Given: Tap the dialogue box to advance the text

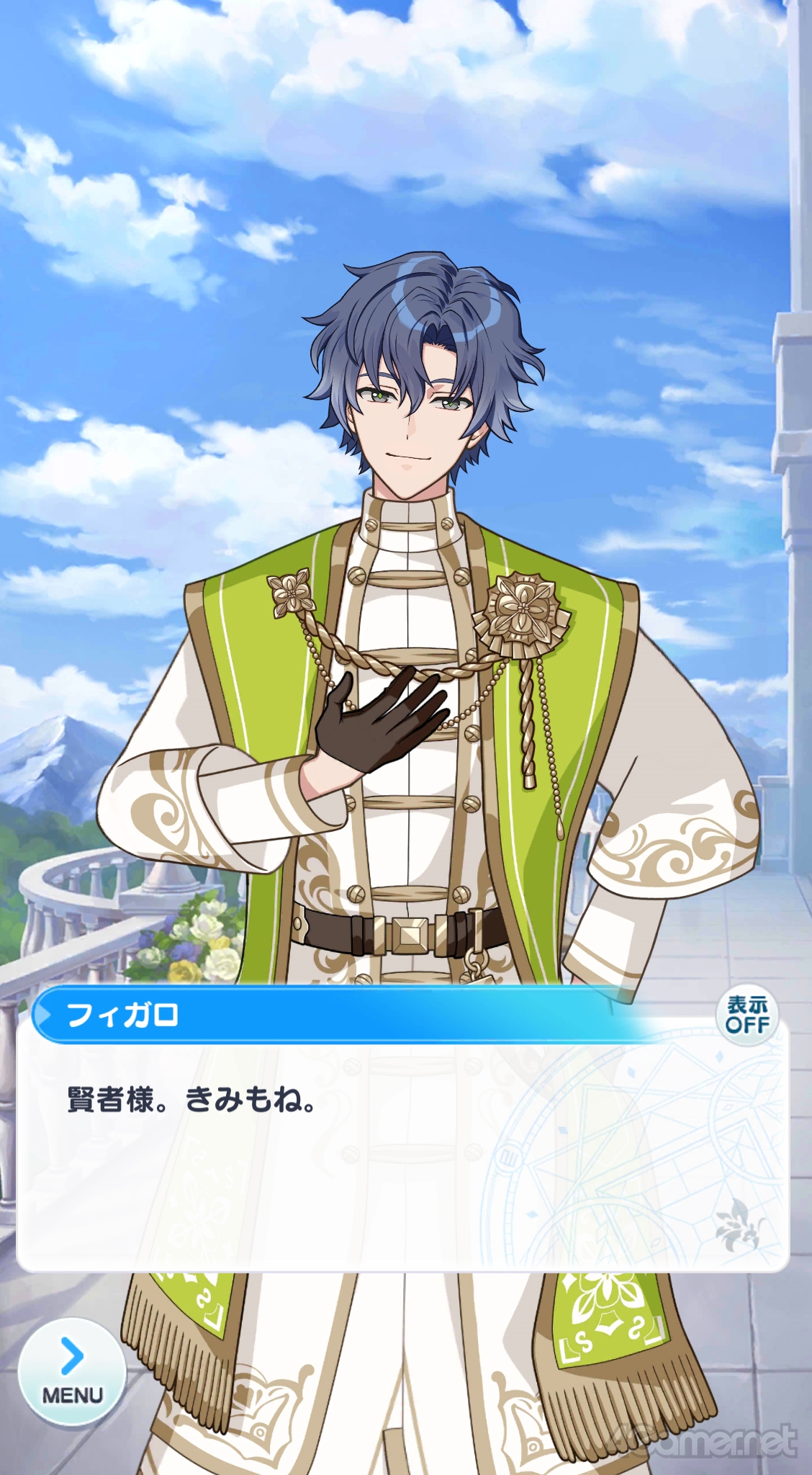Looking at the screenshot, I should [403, 1152].
